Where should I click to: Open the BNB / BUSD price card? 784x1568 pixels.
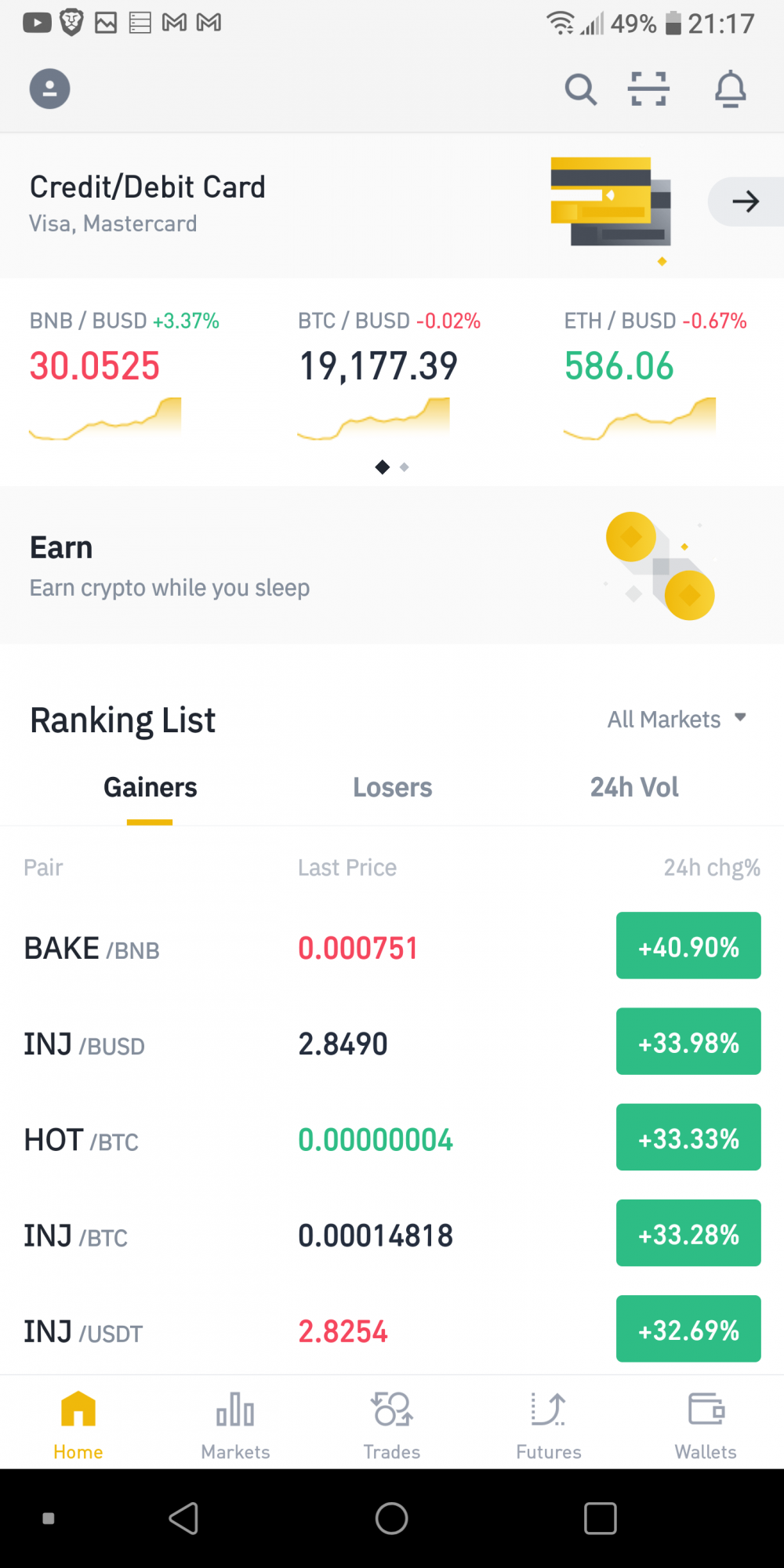(125, 375)
